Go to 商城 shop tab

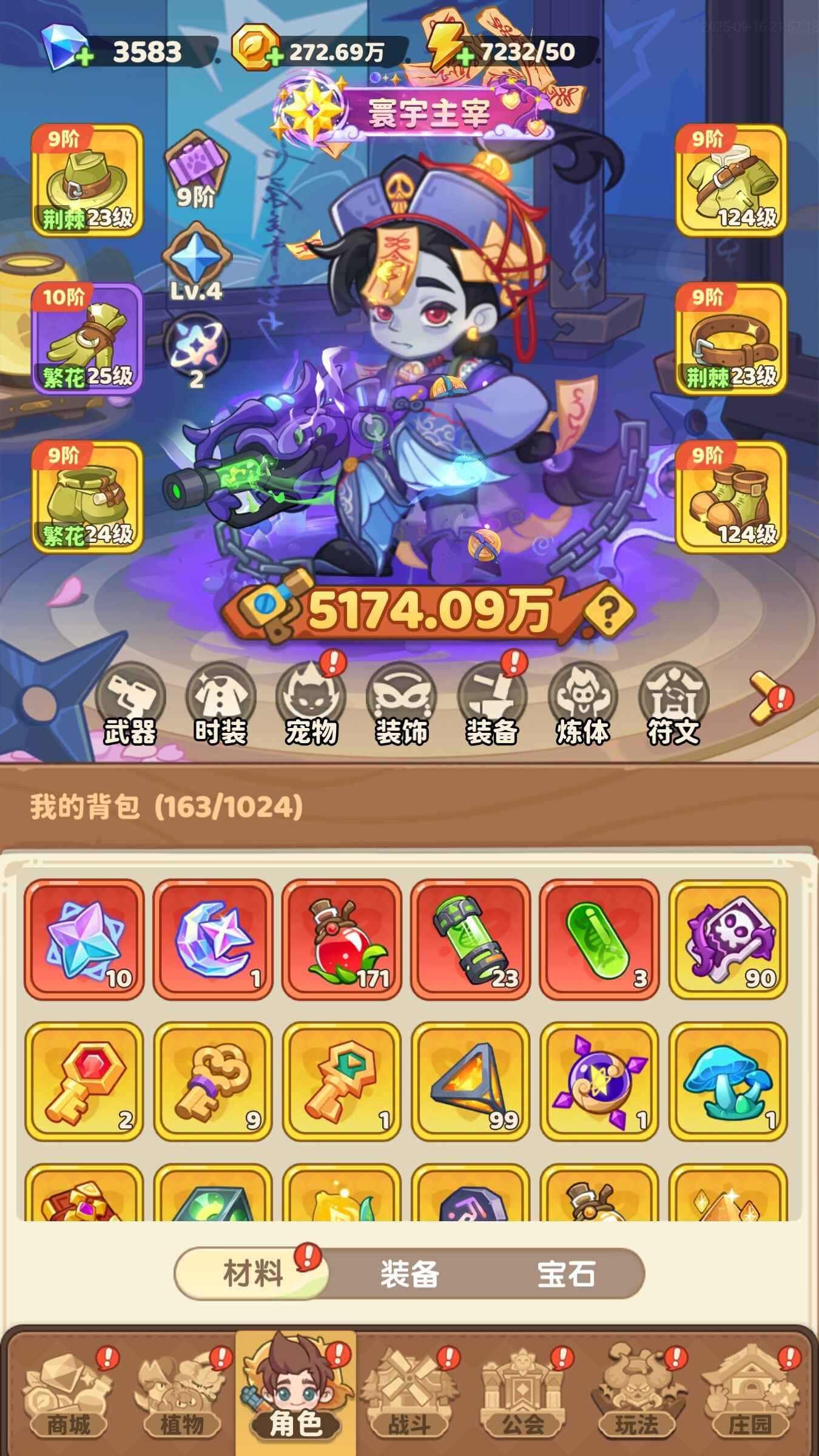[68, 1394]
